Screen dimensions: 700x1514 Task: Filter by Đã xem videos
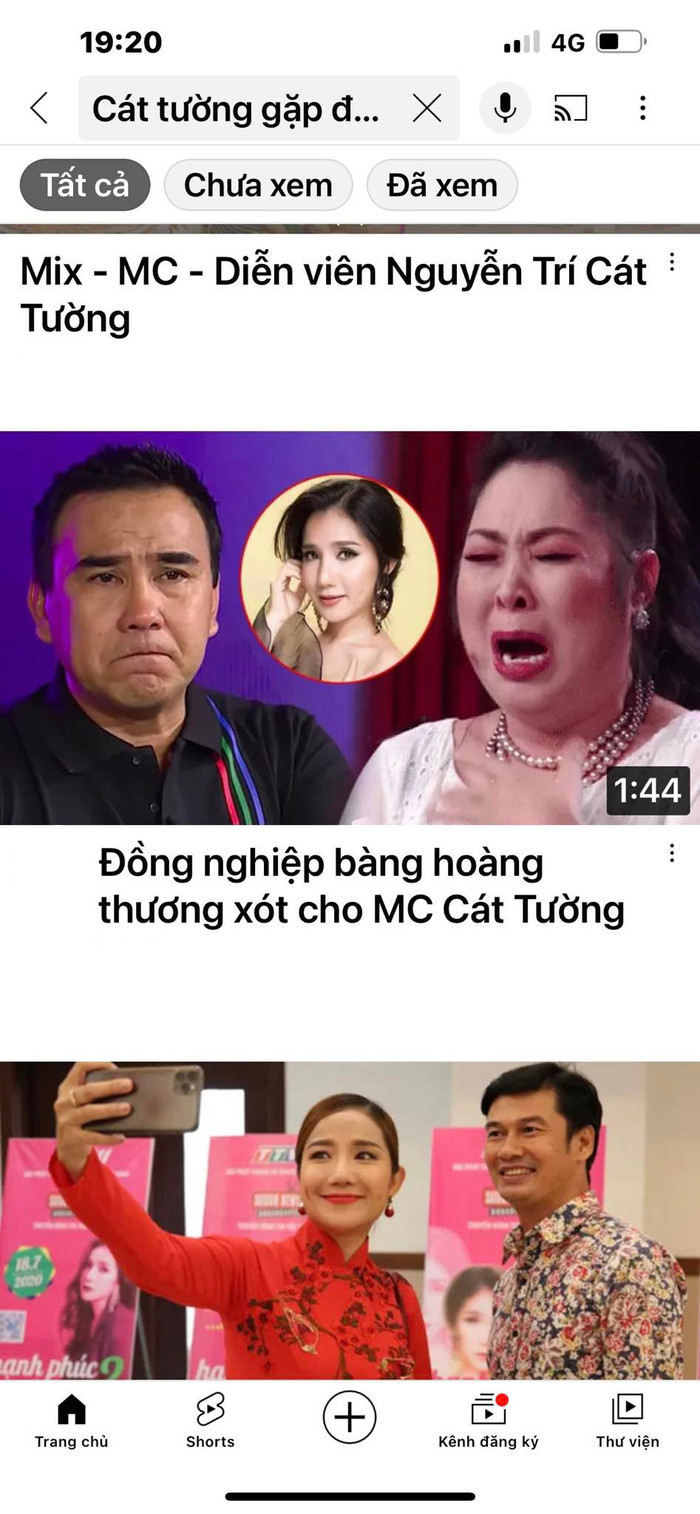[x=442, y=185]
